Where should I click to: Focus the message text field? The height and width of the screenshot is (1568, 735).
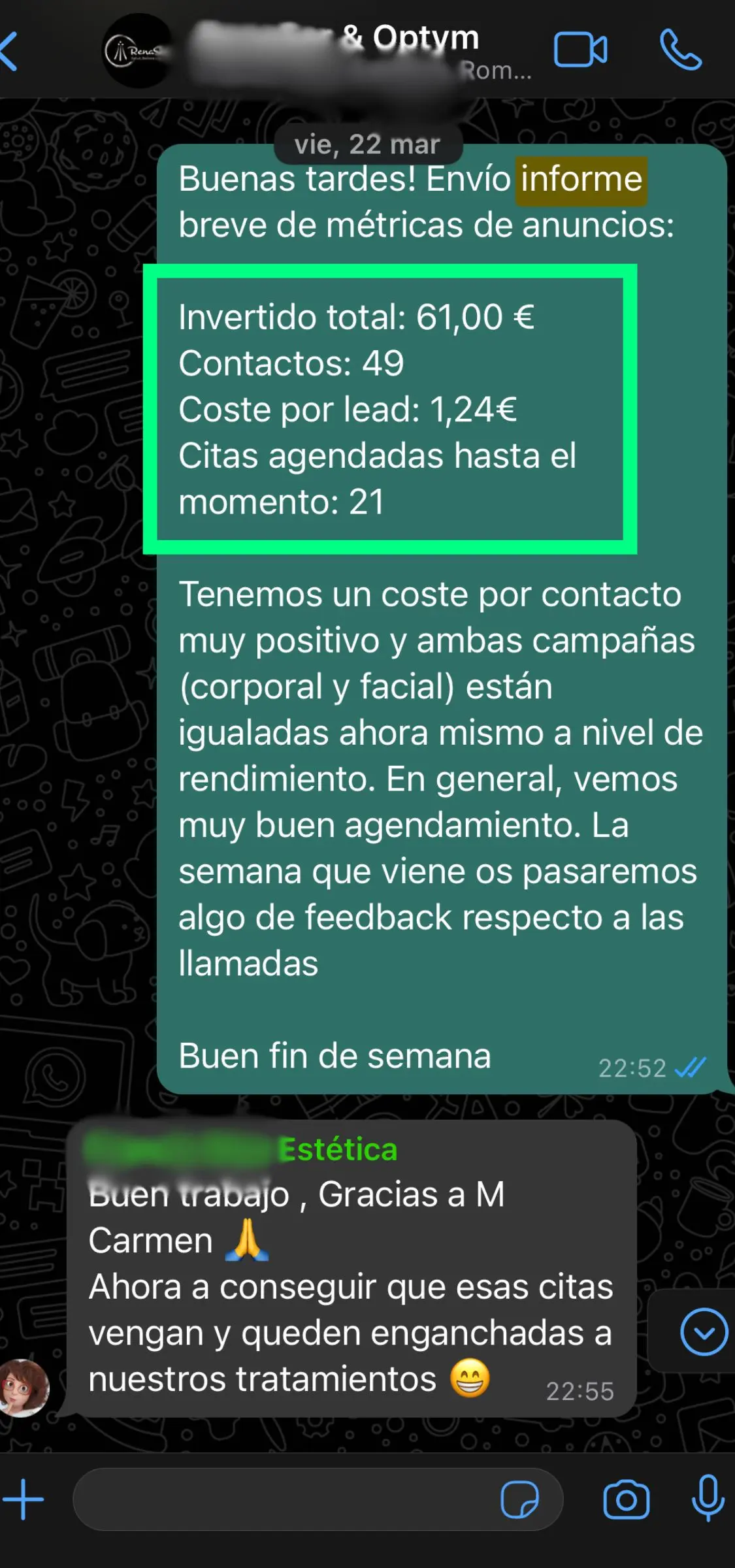point(281,1499)
